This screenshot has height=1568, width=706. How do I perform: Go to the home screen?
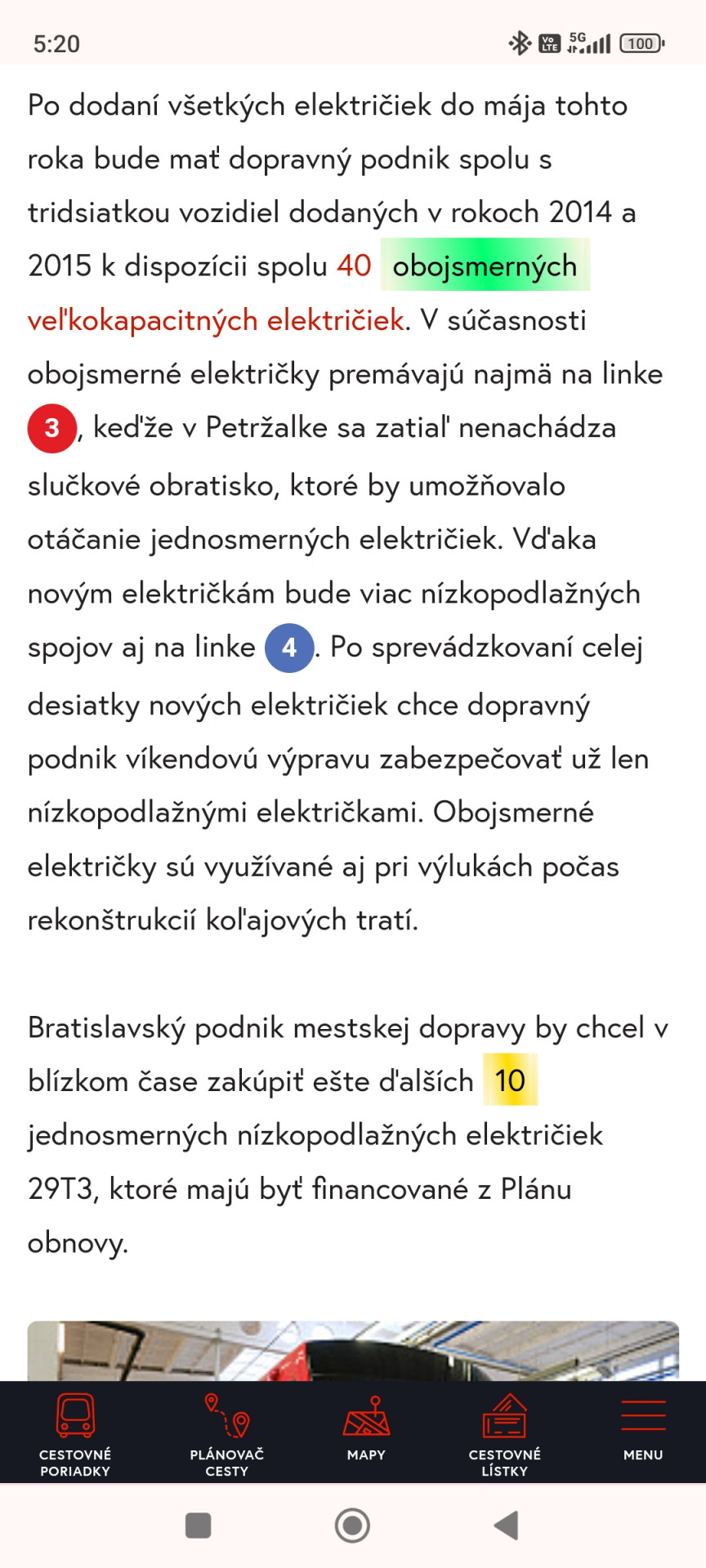(x=353, y=1525)
